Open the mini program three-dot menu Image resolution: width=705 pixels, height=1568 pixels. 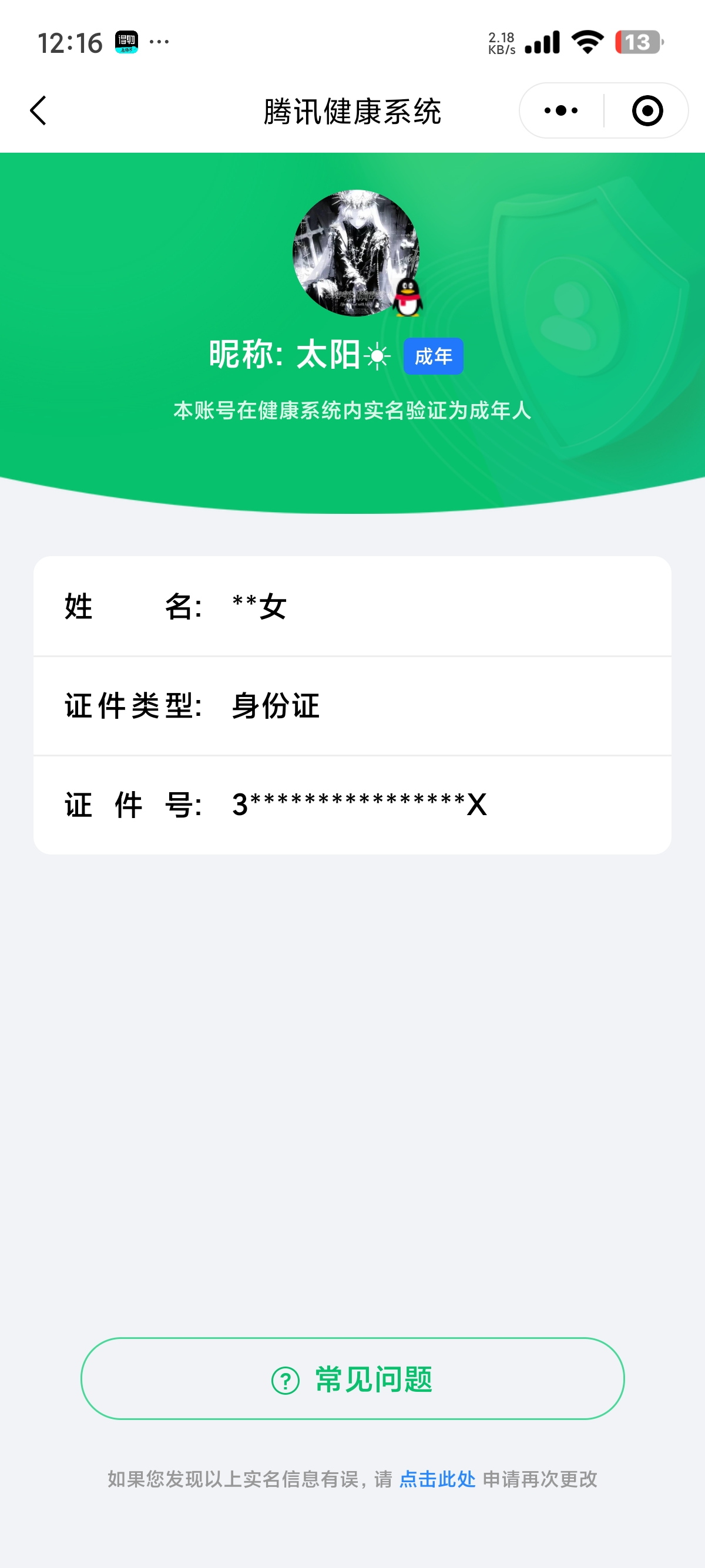click(x=560, y=111)
